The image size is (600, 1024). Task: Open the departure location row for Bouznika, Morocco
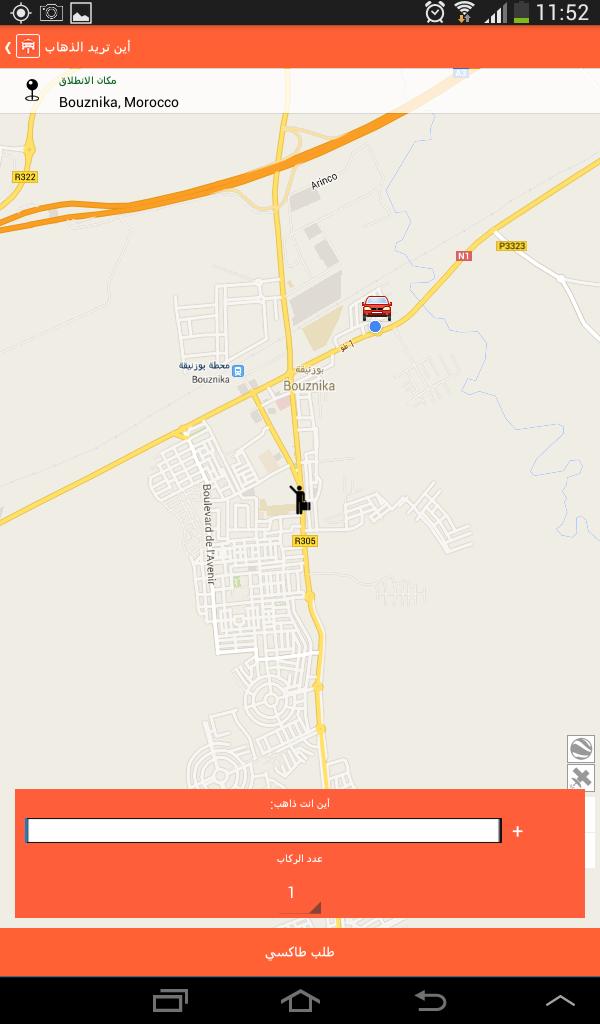pyautogui.click(x=300, y=91)
